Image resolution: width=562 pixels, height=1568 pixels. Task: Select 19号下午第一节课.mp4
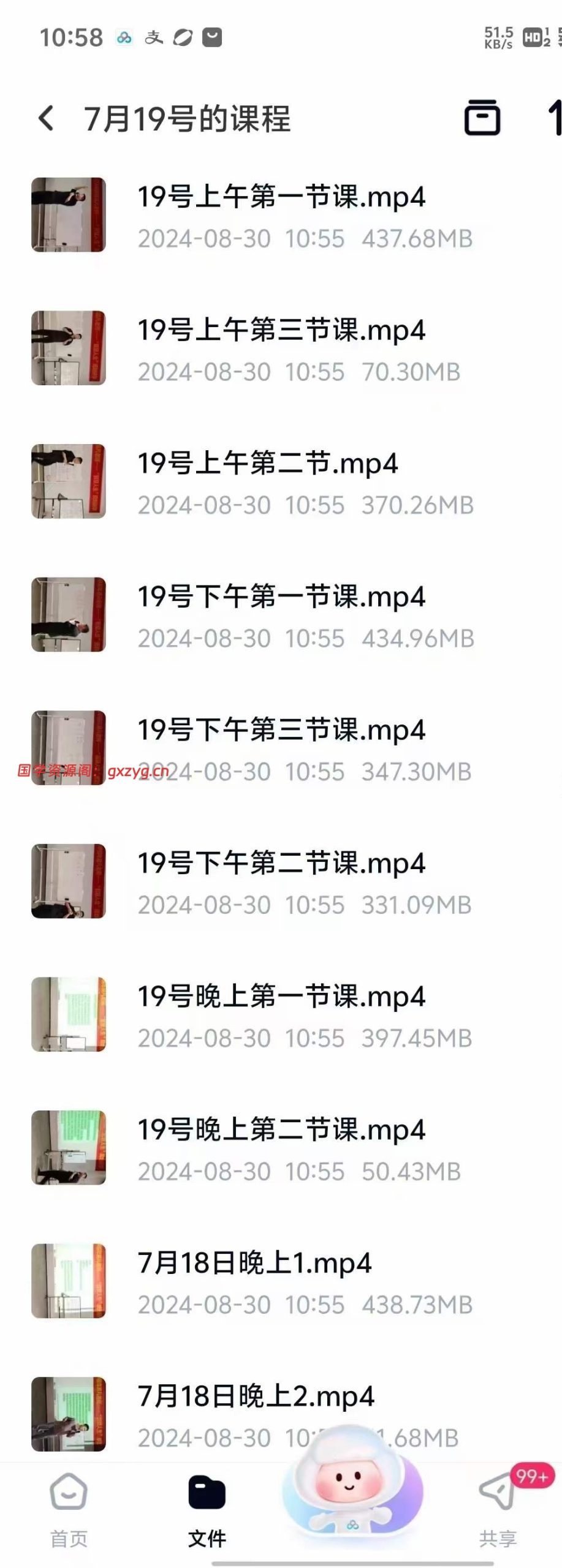tap(281, 616)
